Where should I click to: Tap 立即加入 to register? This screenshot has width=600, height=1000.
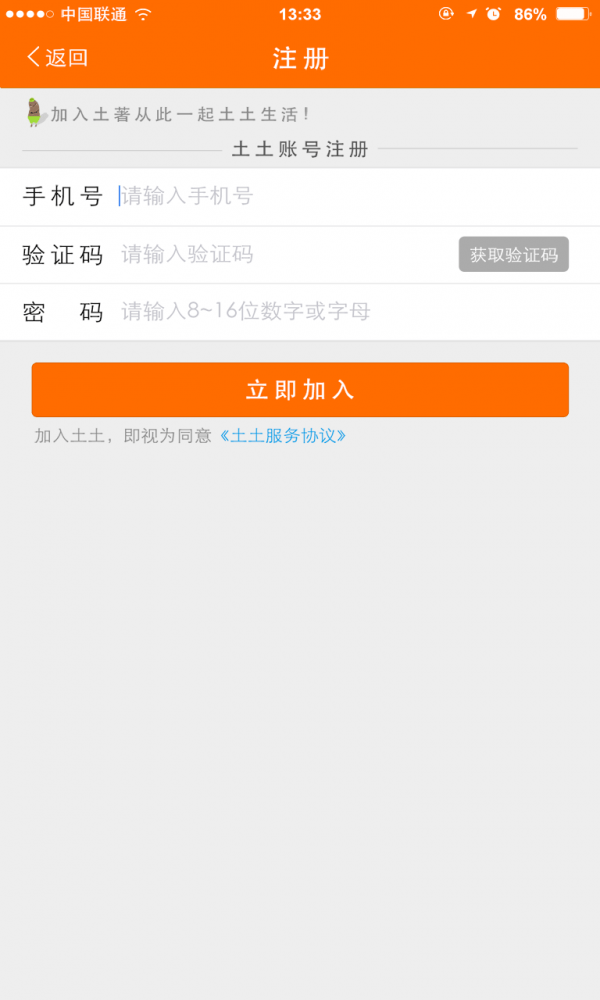point(300,390)
